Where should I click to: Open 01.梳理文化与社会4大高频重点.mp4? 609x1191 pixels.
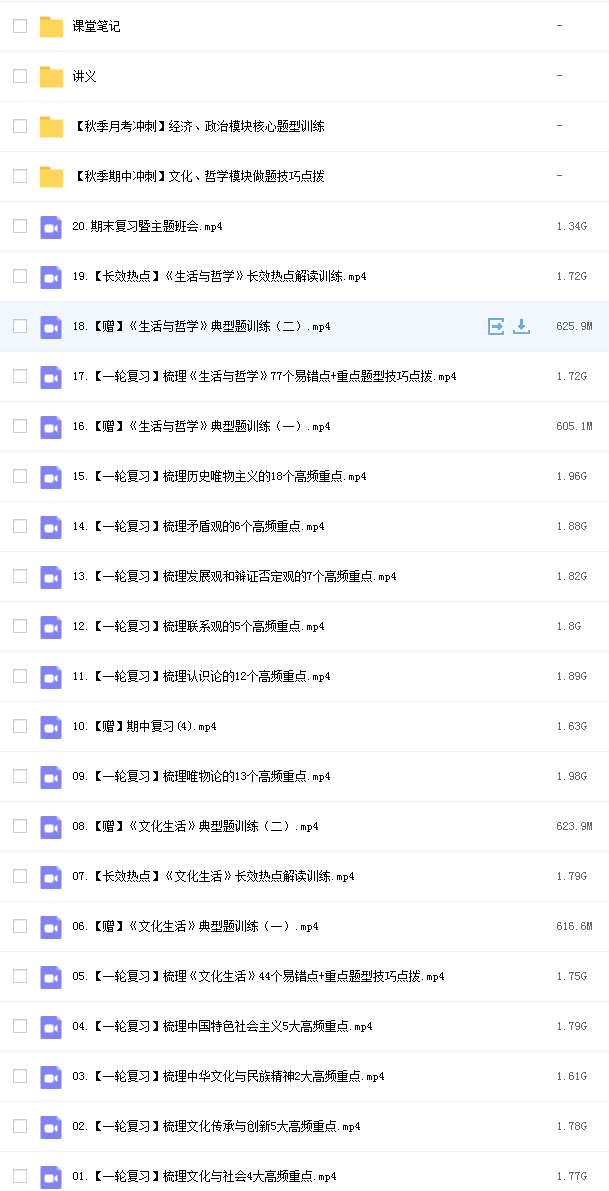click(x=204, y=1177)
